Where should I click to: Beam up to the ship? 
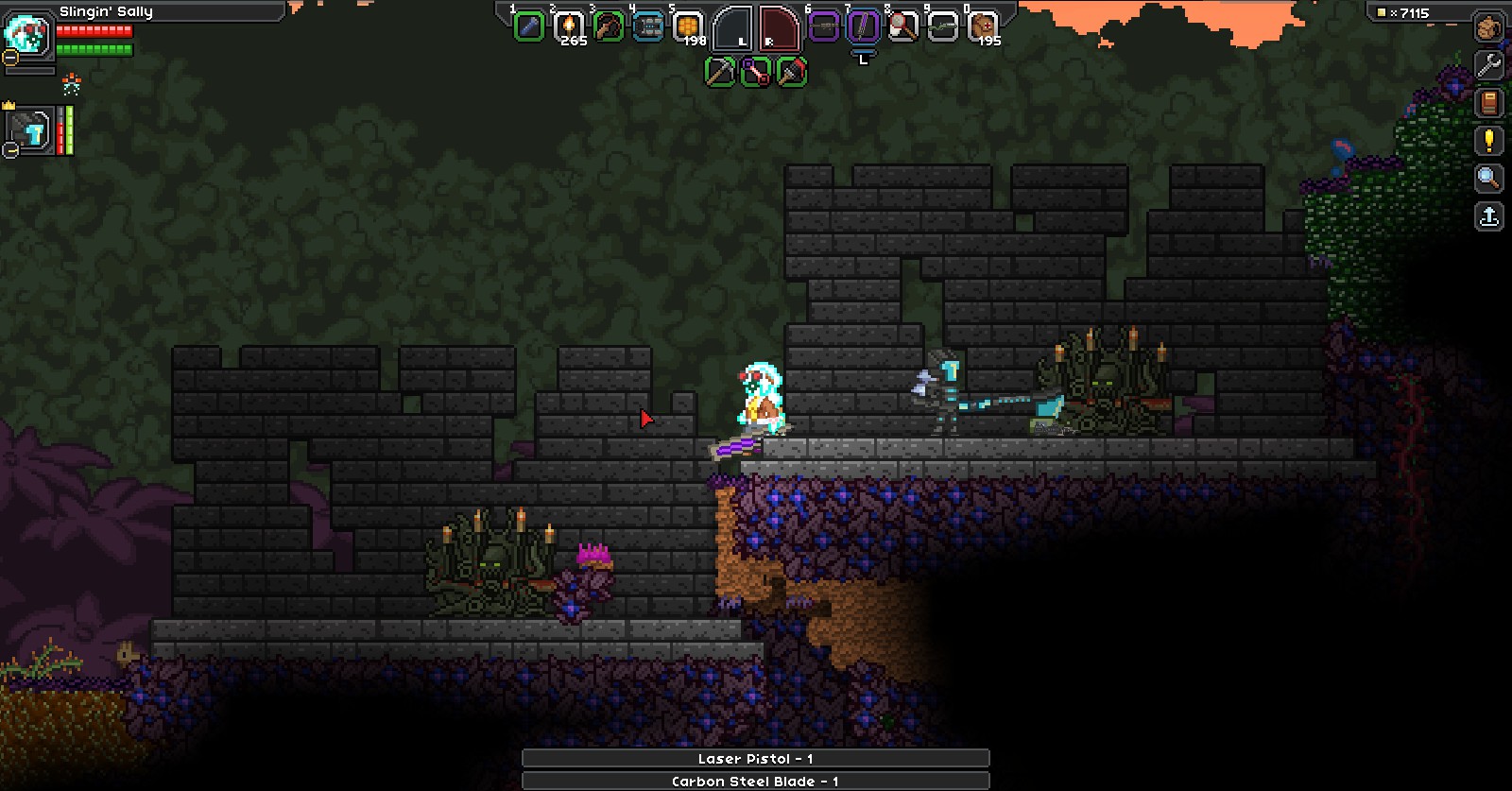point(1489,217)
